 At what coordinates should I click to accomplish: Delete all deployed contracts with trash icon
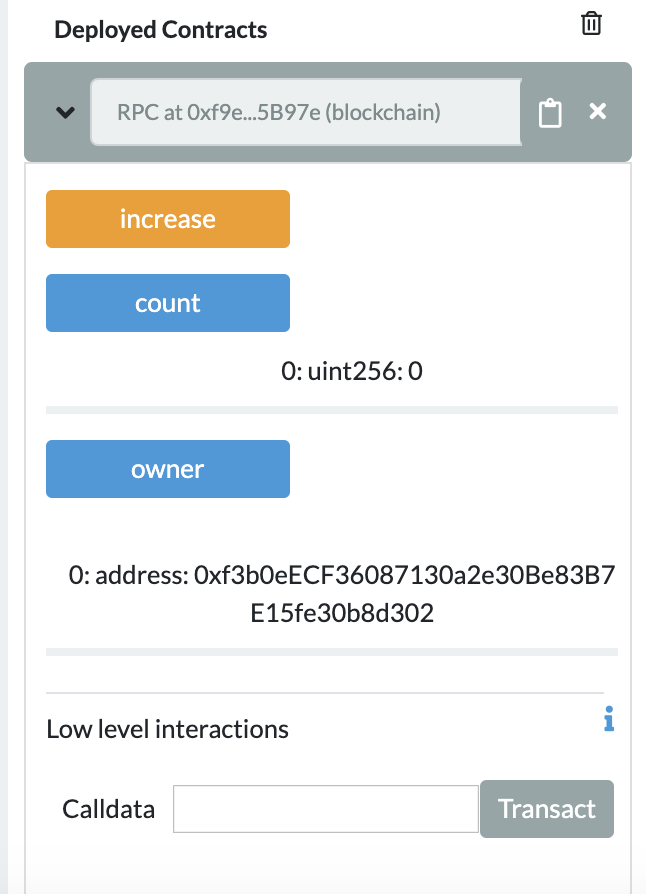(591, 24)
